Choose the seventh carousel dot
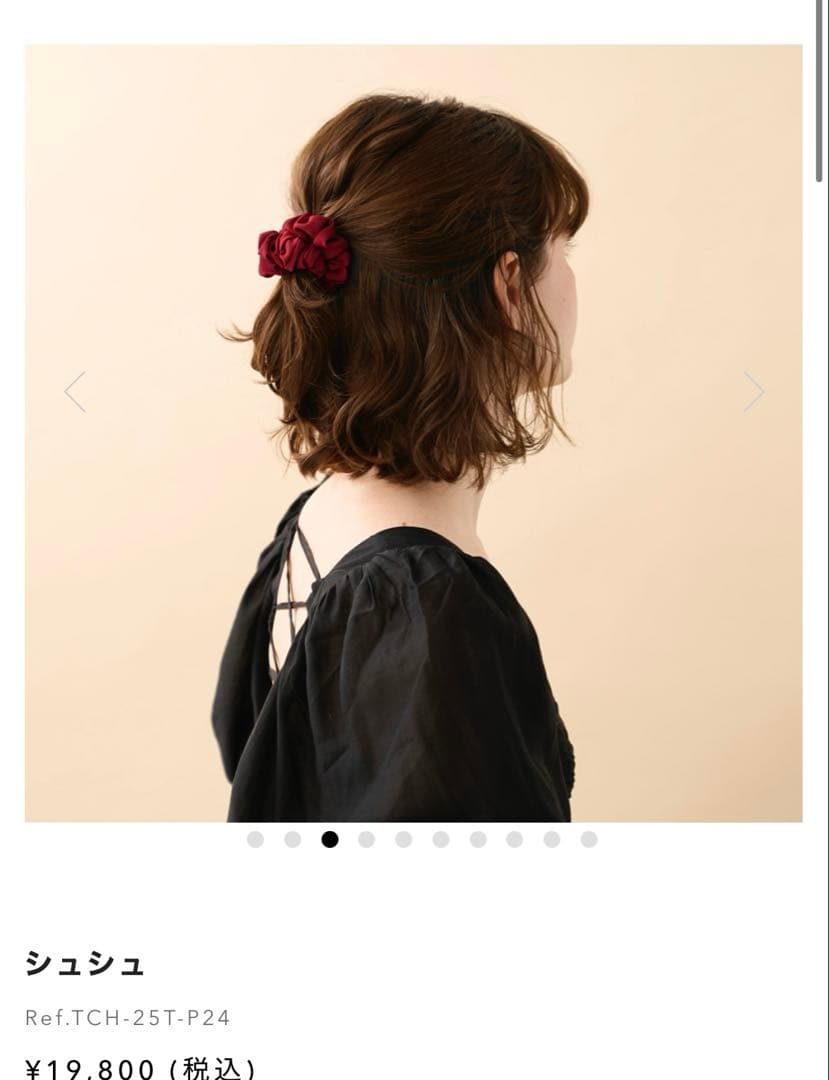829x1080 pixels. pos(478,840)
